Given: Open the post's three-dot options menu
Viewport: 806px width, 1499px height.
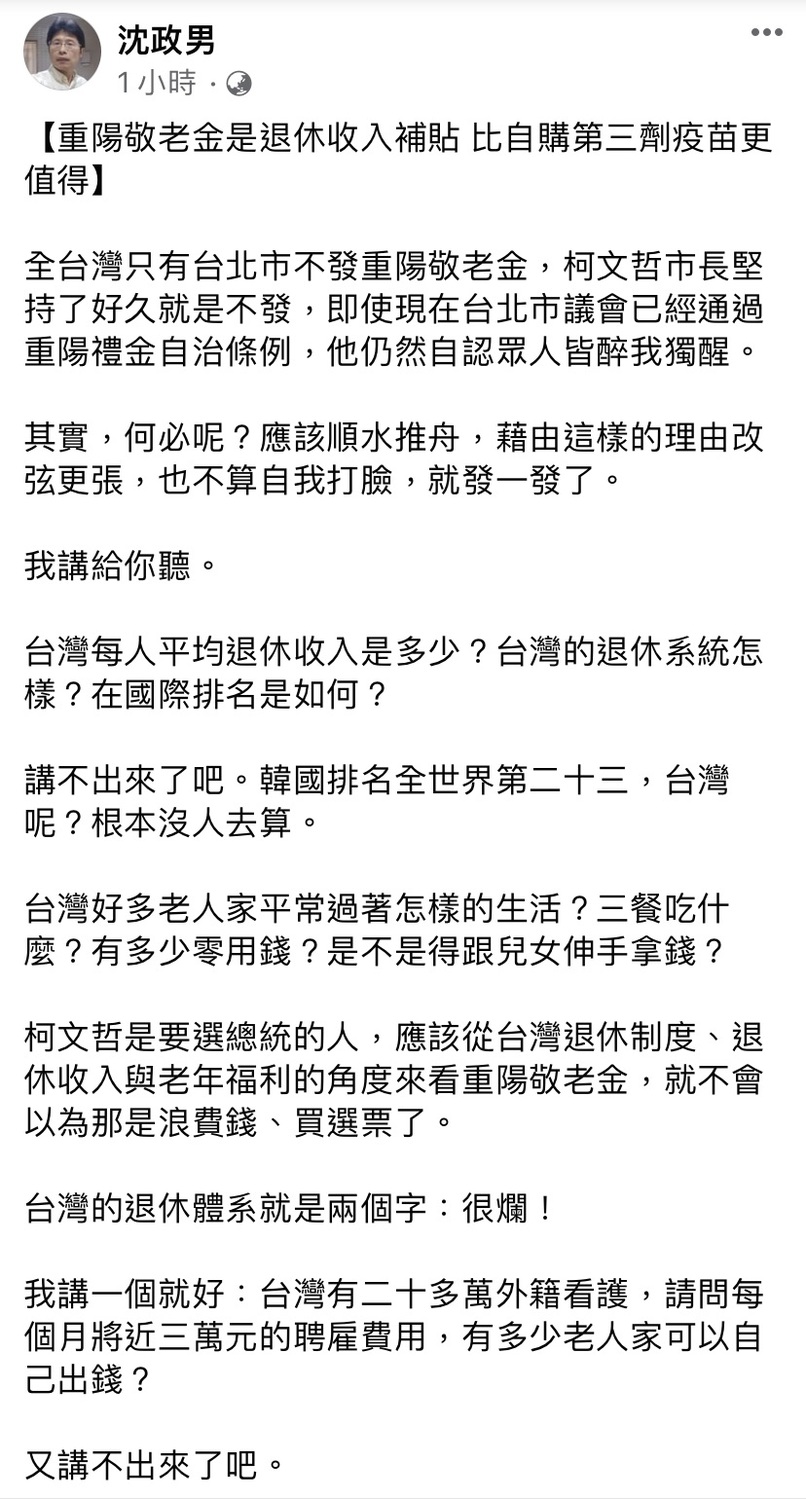Looking at the screenshot, I should point(767,33).
